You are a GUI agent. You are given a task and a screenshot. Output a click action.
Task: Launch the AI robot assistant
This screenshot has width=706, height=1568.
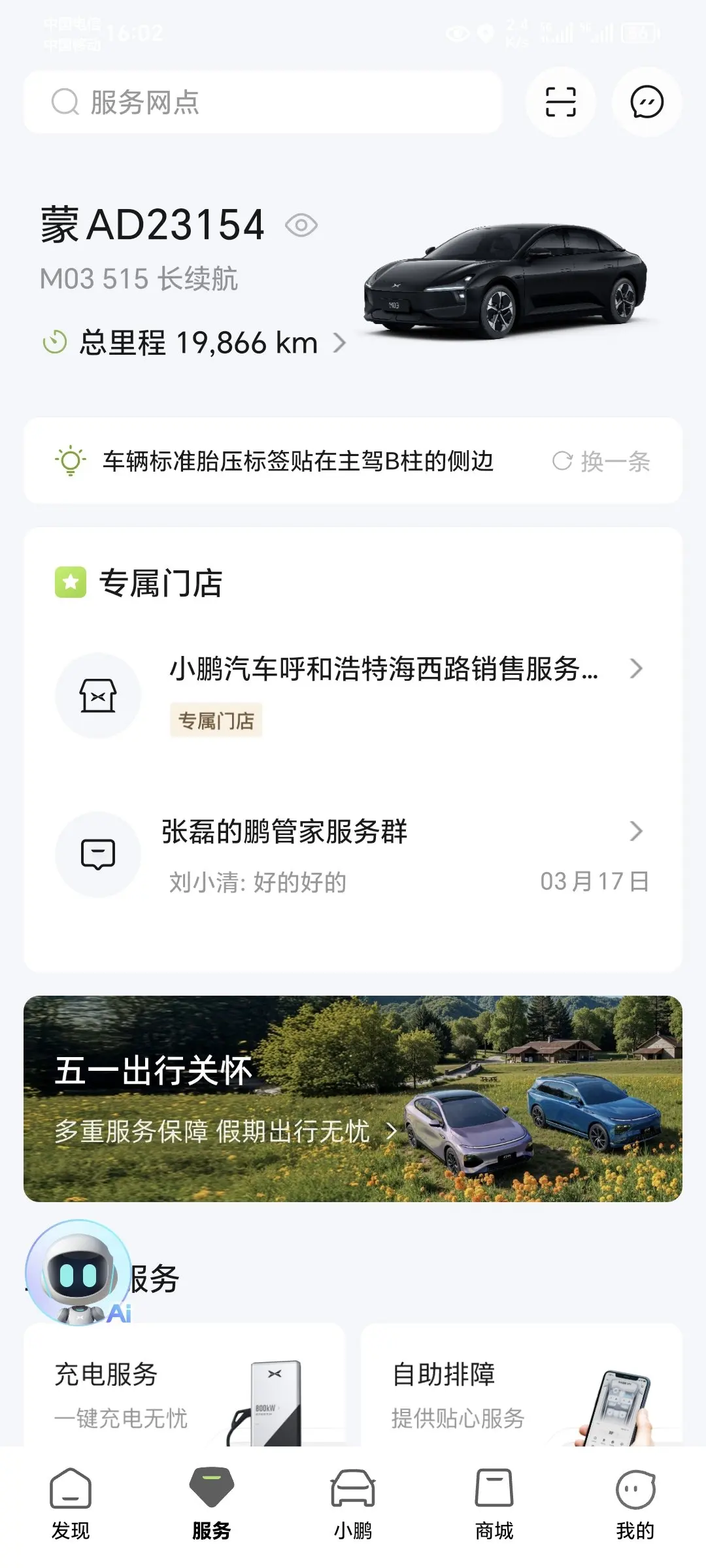(78, 1273)
